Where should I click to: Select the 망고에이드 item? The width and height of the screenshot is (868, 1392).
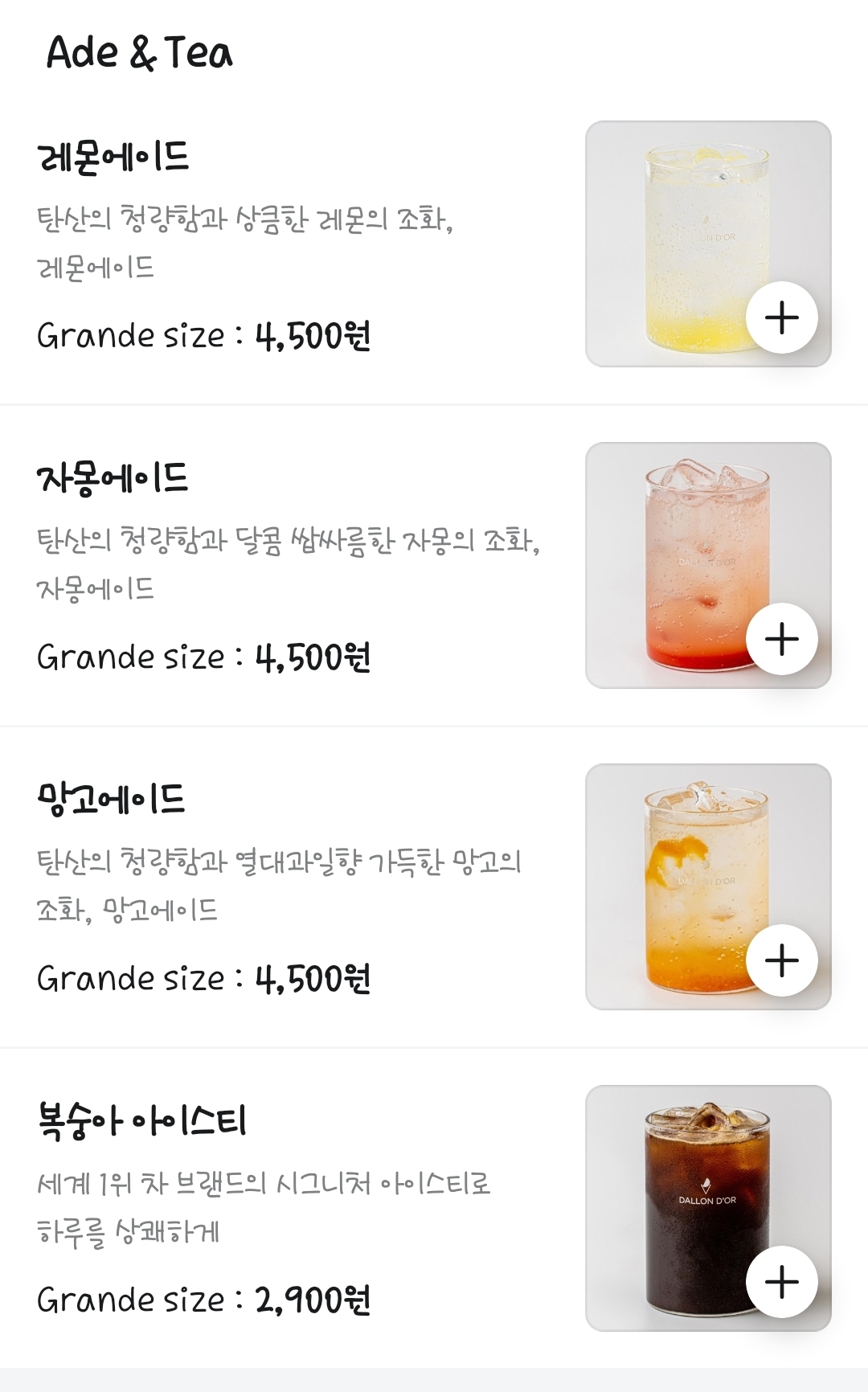tap(112, 800)
